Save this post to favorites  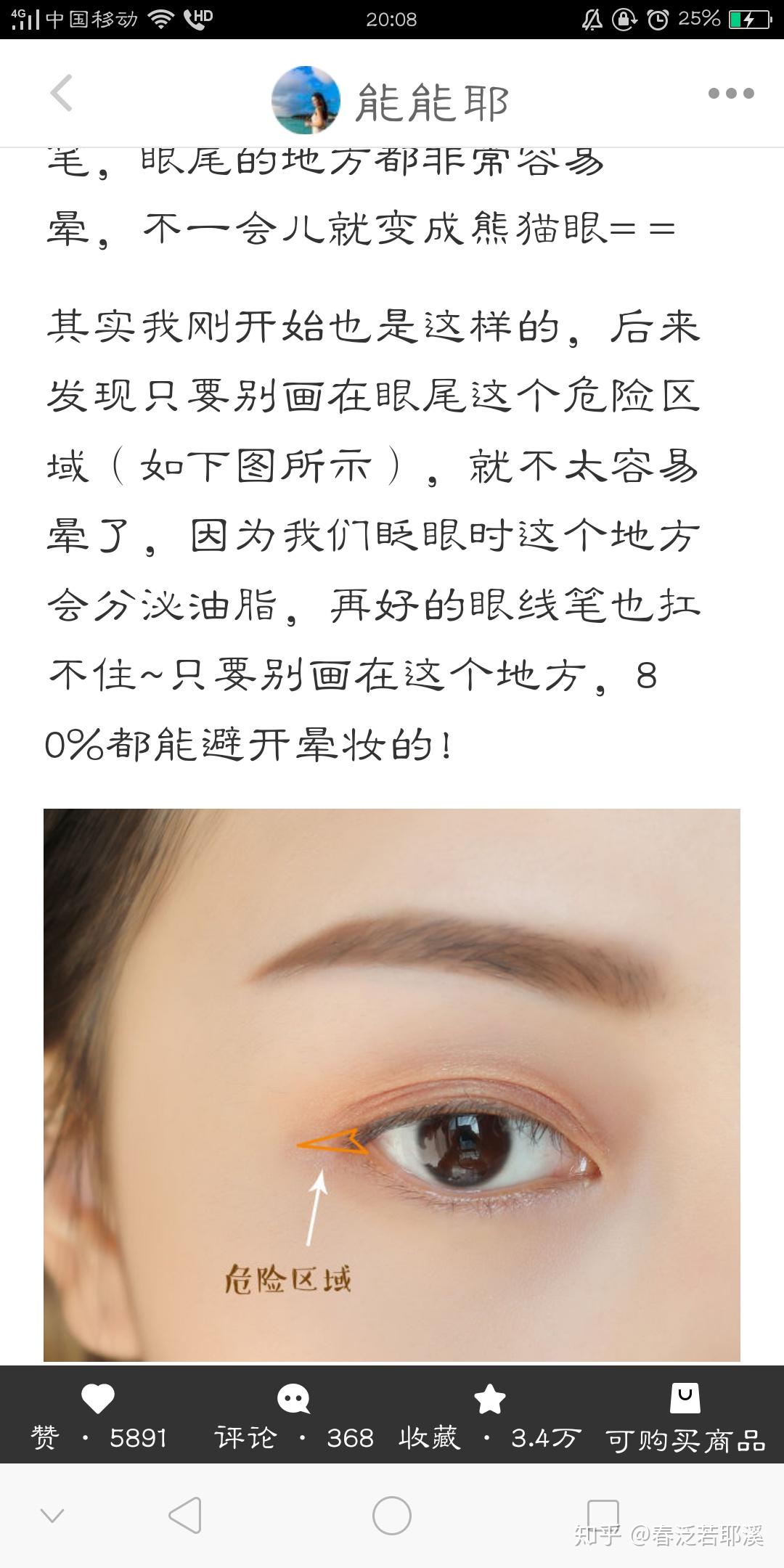coord(489,1399)
